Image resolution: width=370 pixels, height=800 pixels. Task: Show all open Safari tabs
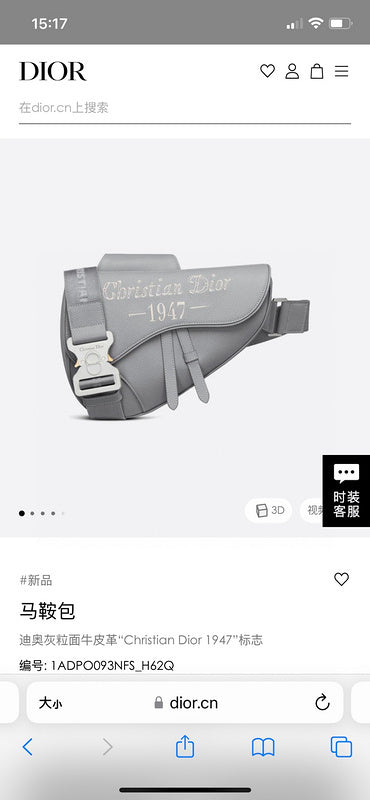click(341, 747)
